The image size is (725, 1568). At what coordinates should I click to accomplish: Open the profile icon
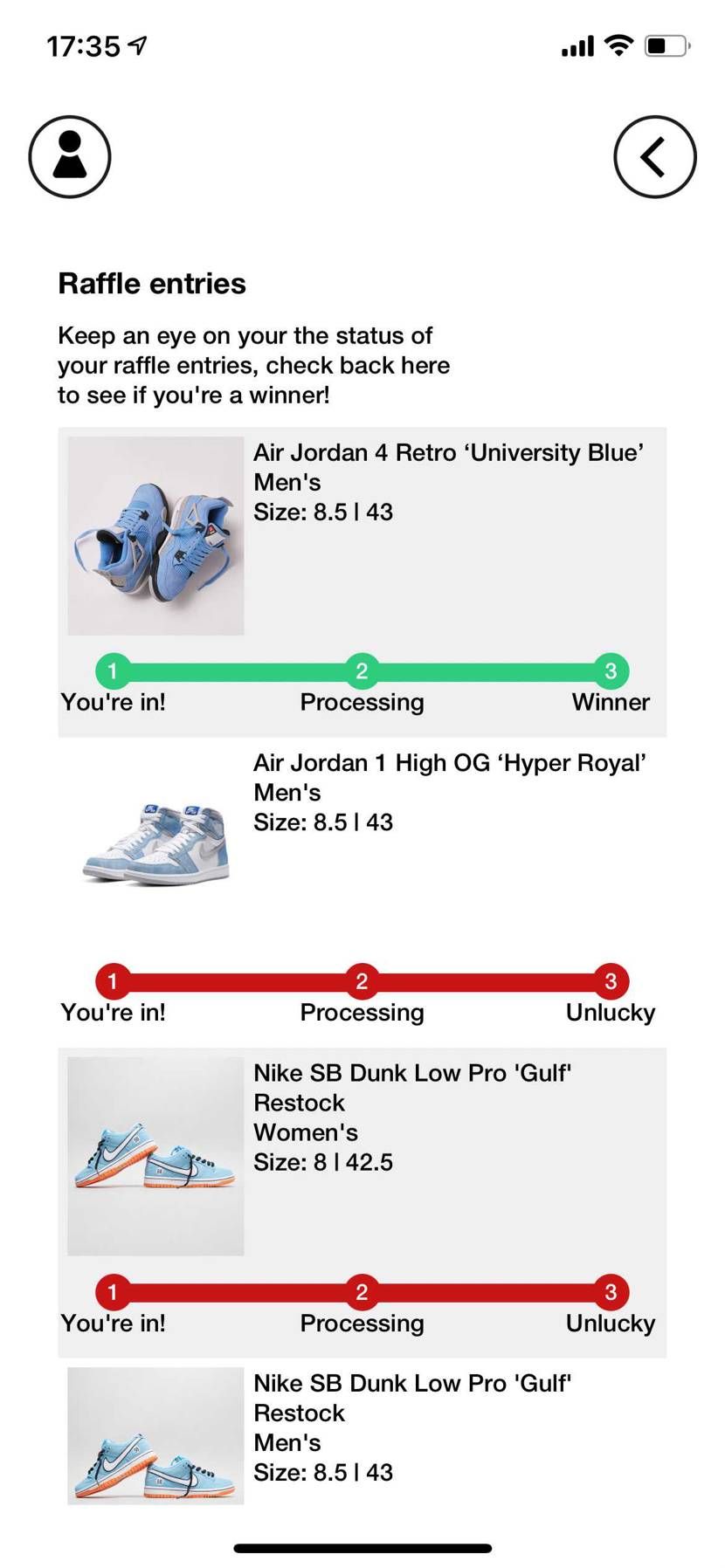click(70, 157)
